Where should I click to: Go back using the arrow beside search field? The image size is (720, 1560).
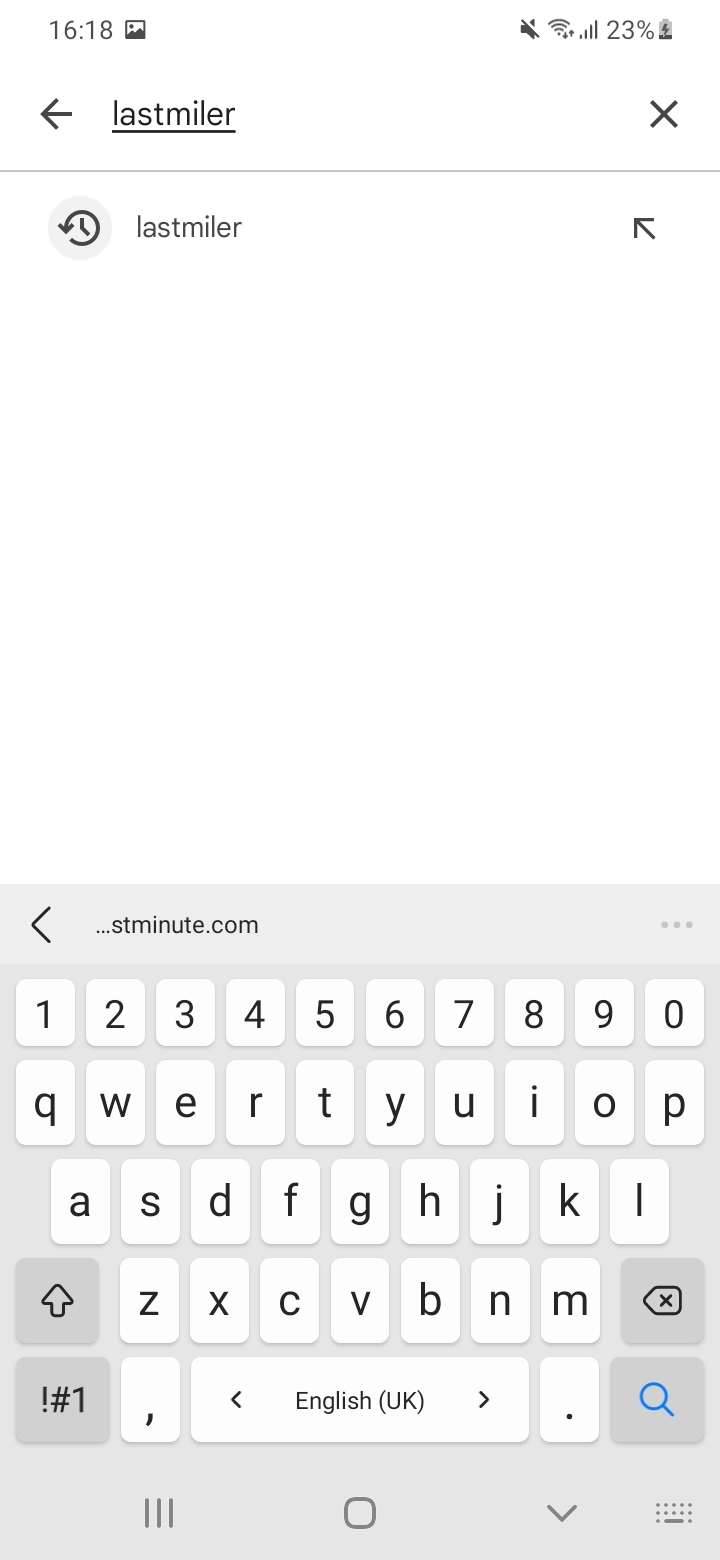[57, 115]
